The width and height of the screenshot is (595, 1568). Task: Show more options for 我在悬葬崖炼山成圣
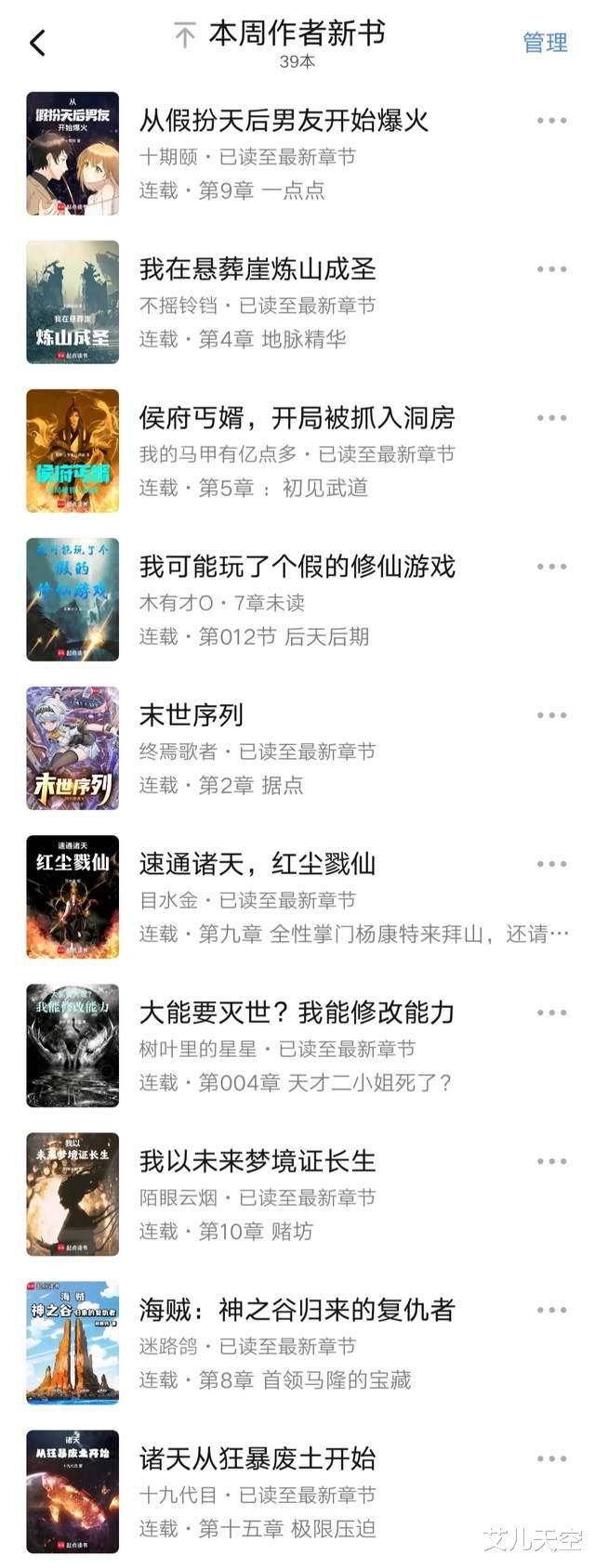click(551, 269)
